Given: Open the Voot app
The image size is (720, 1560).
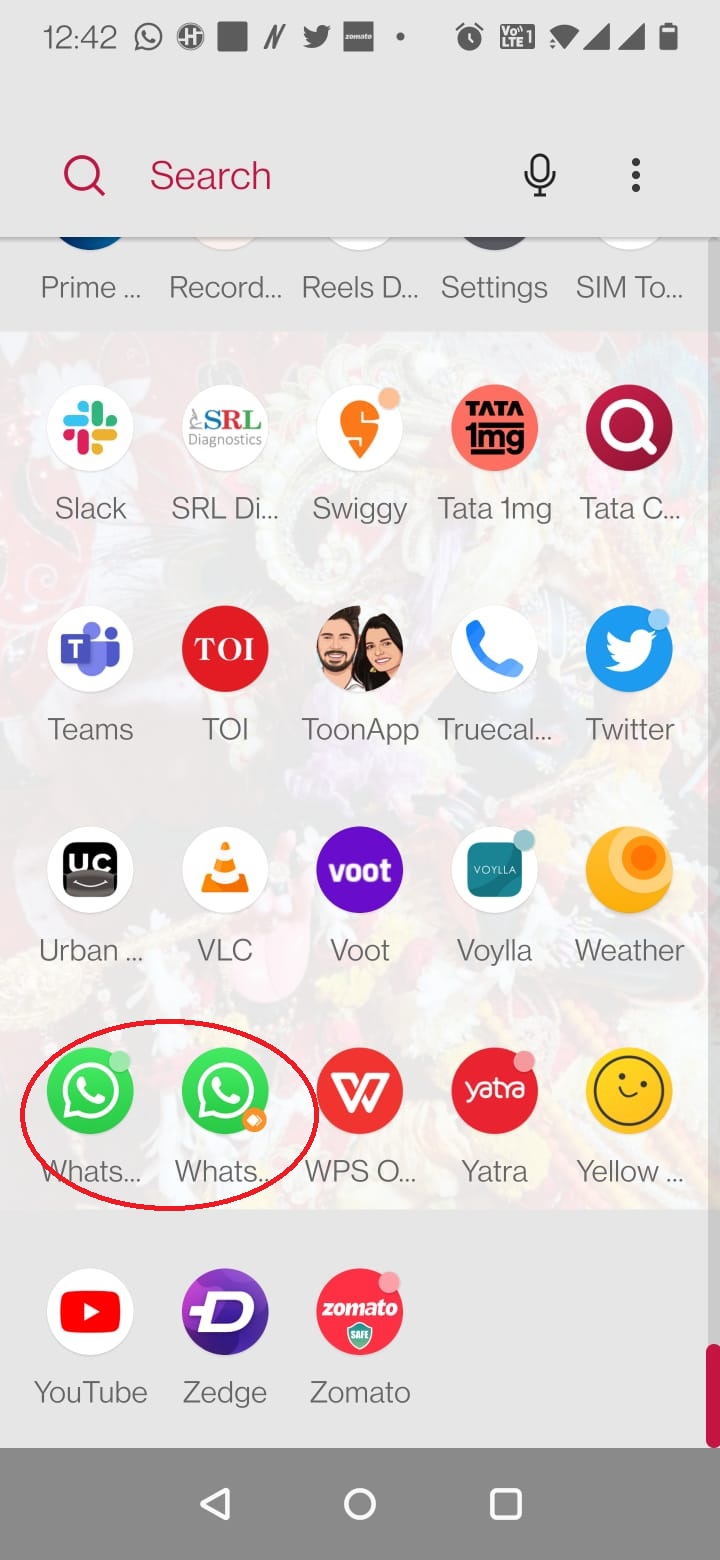Looking at the screenshot, I should 360,870.
